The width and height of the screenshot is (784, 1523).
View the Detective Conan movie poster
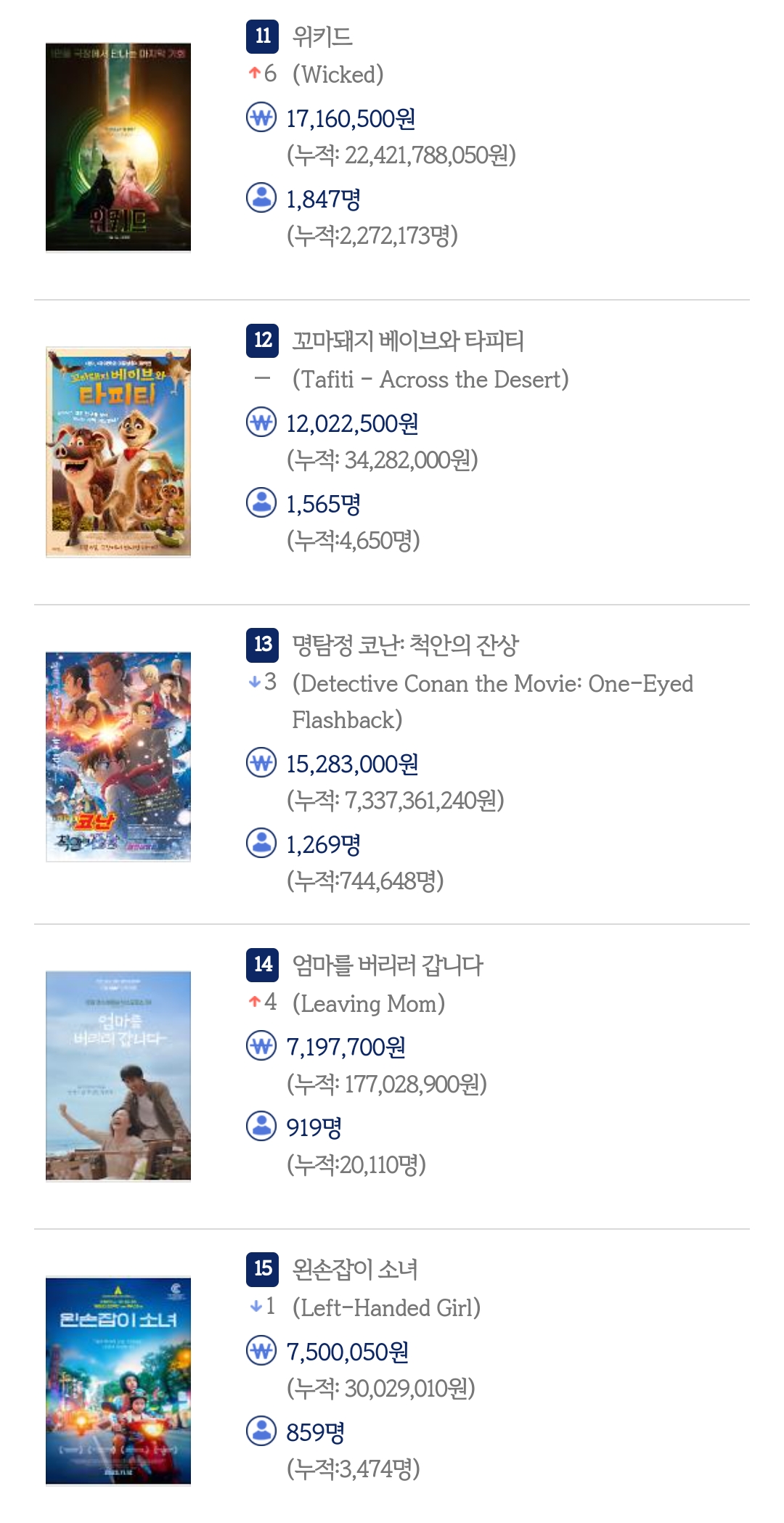[x=118, y=756]
